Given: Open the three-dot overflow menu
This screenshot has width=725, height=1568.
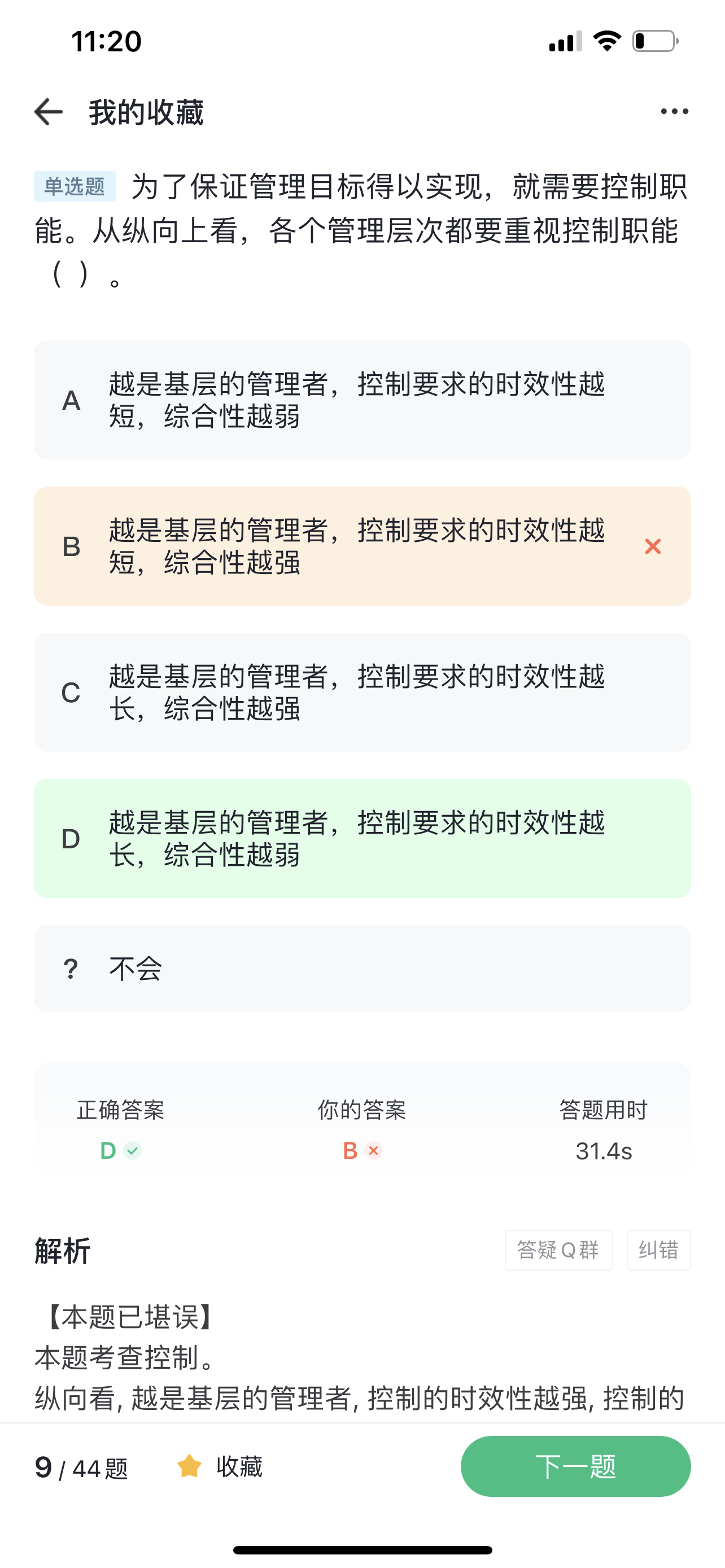Looking at the screenshot, I should (675, 111).
